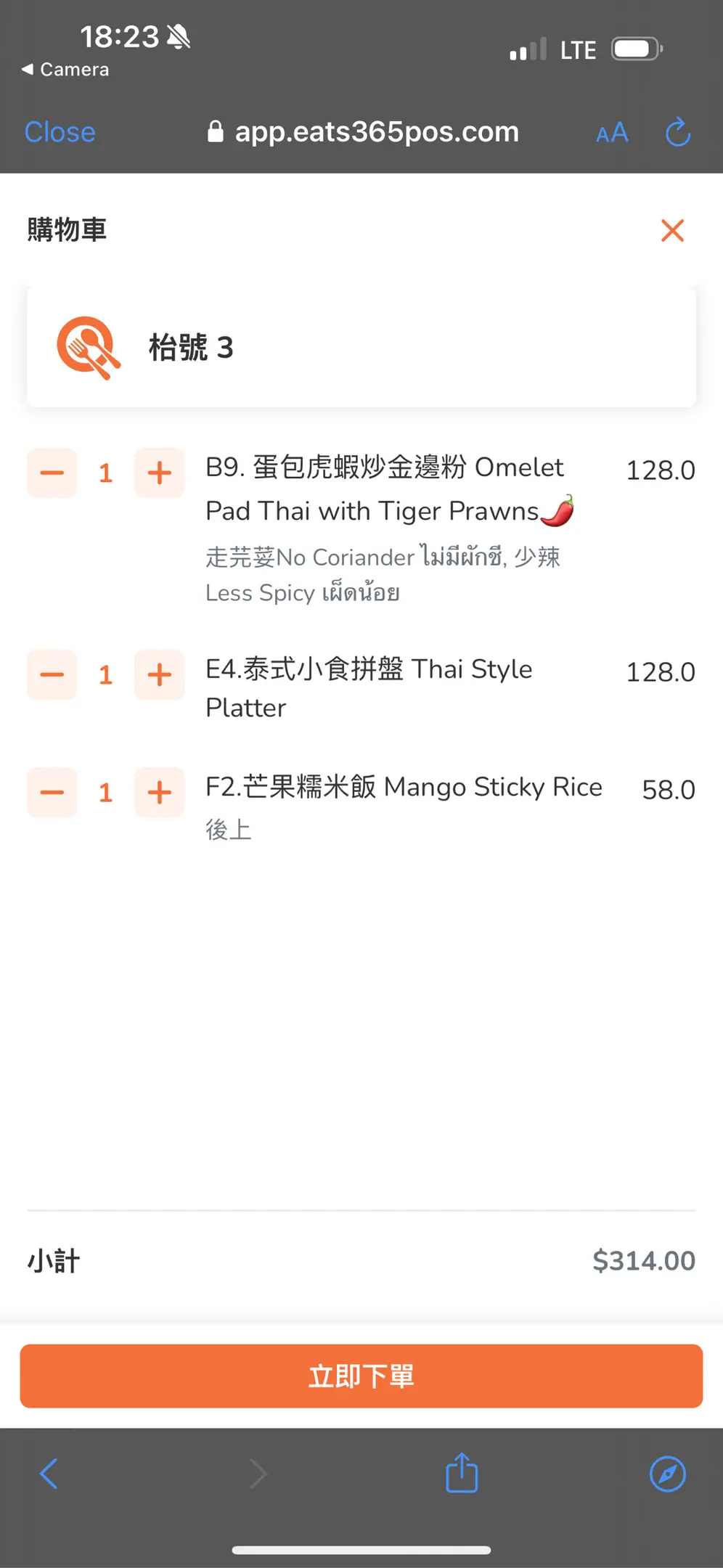This screenshot has height=1568, width=723.
Task: Share this page via the share icon
Action: [x=462, y=1473]
